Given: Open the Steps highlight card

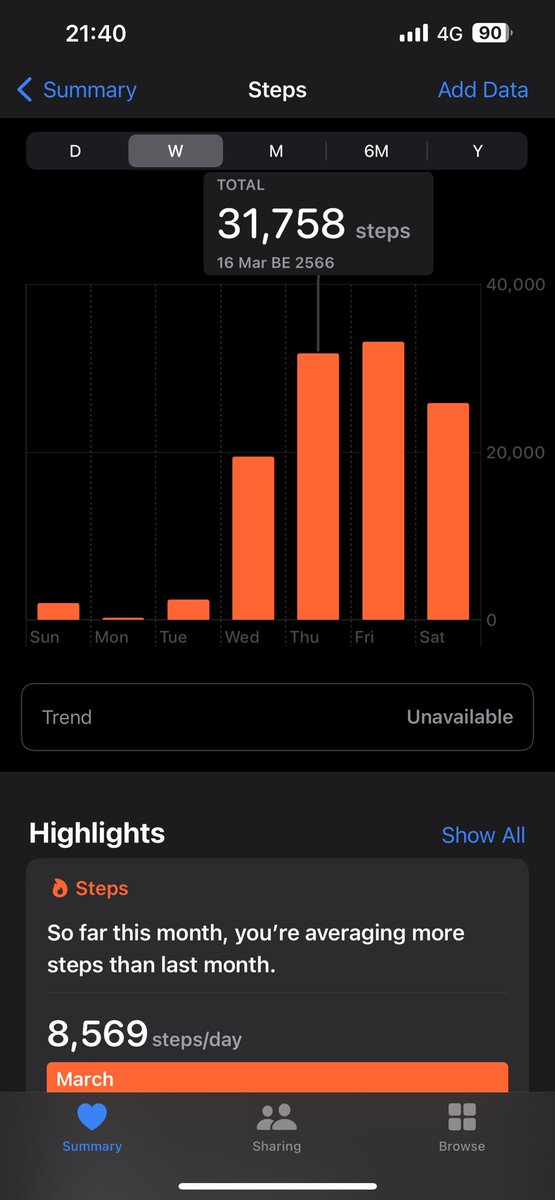Looking at the screenshot, I should pyautogui.click(x=277, y=975).
